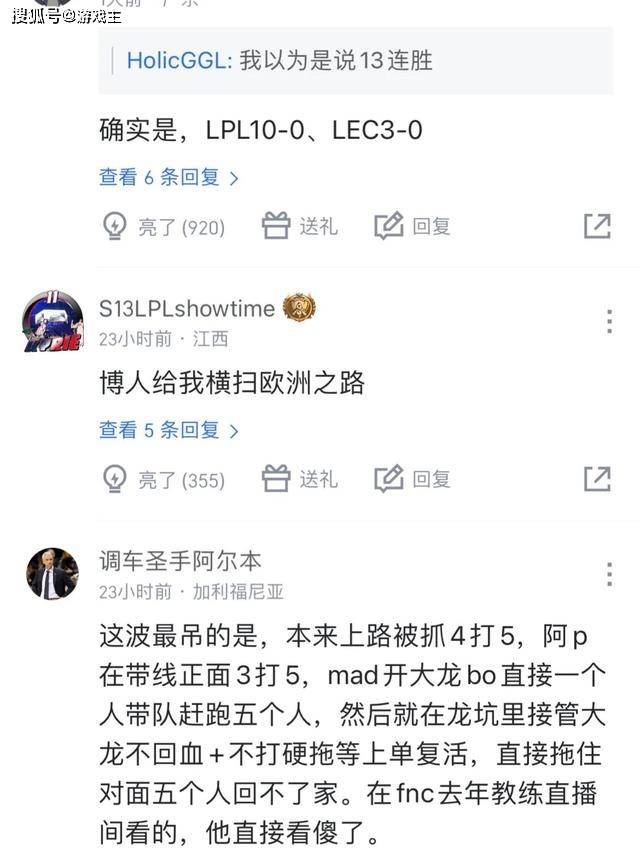This screenshot has width=640, height=865.
Task: Send a gift to S13LPLshowtime's comment
Action: (300, 479)
